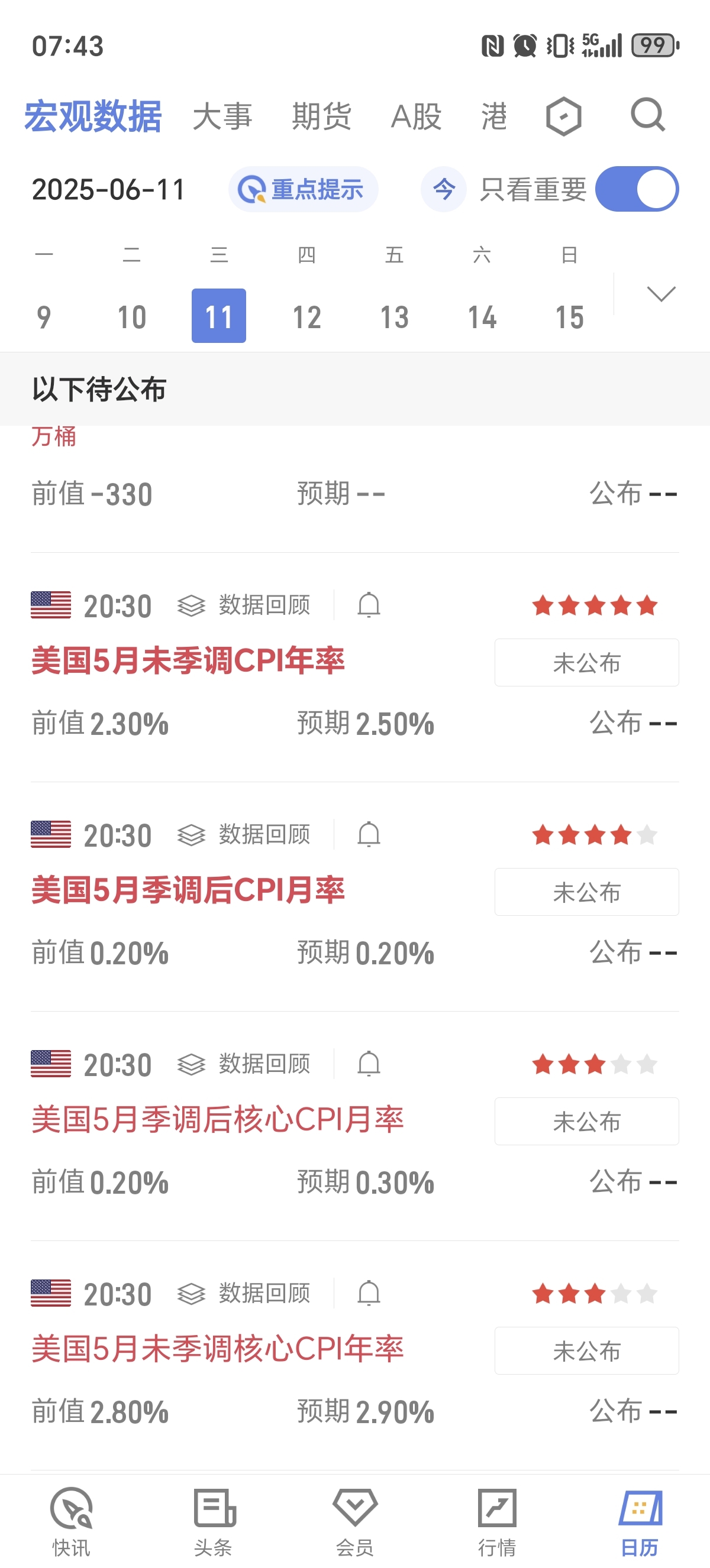
Task: Tap 未公布 button for 美国5月未季调核心CPI年率
Action: click(x=586, y=1350)
